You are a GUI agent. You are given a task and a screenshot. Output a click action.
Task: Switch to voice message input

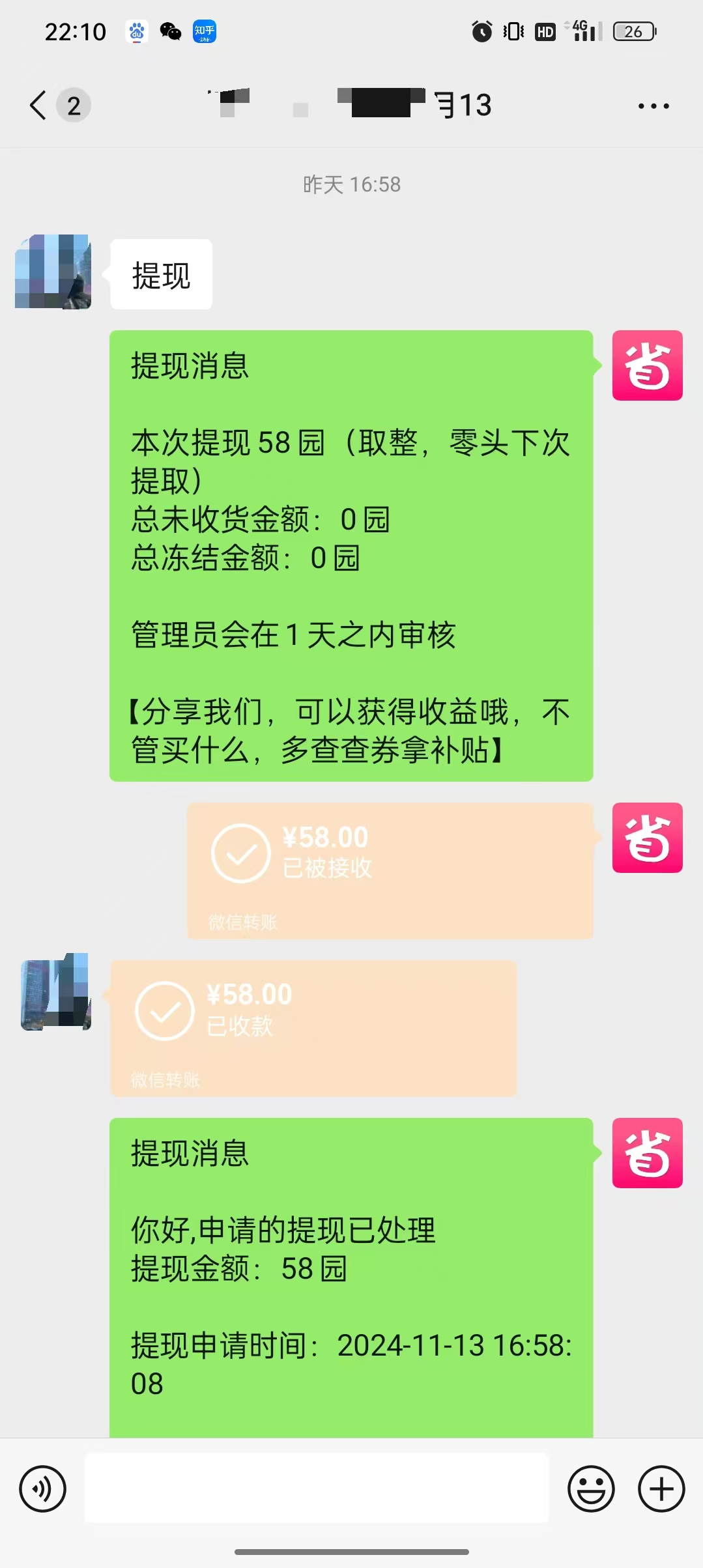click(43, 1489)
